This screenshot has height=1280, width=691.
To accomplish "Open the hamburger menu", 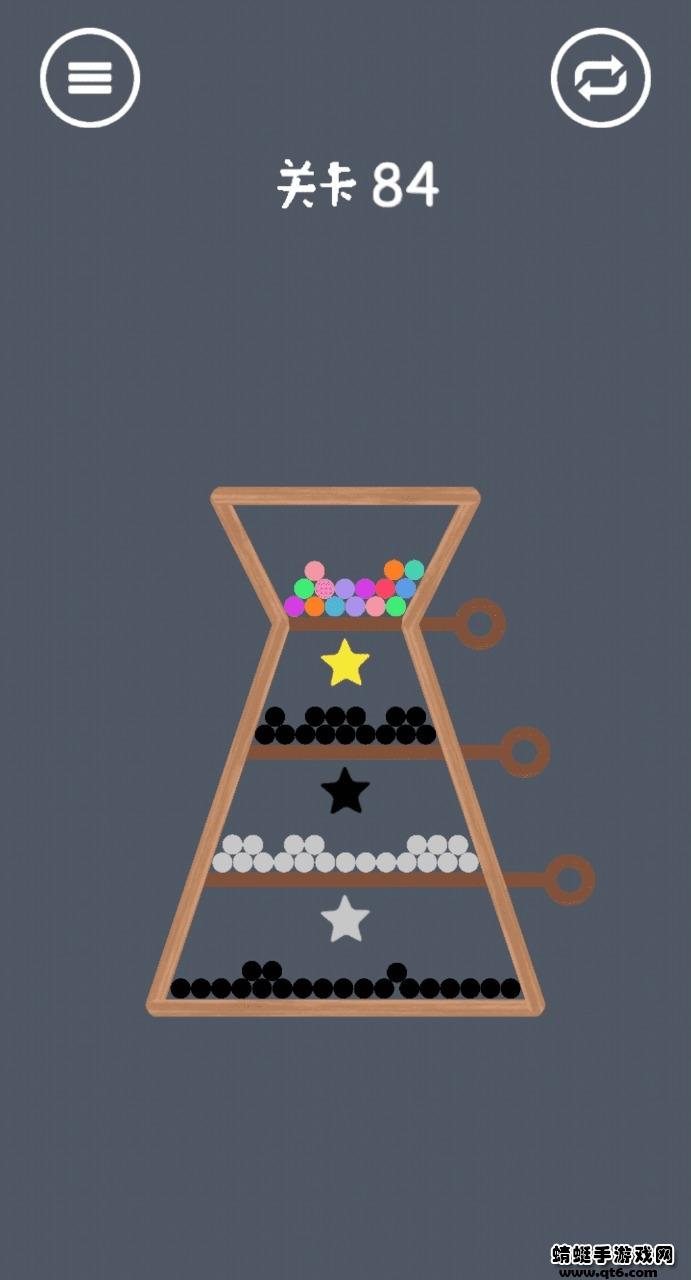I will click(90, 78).
